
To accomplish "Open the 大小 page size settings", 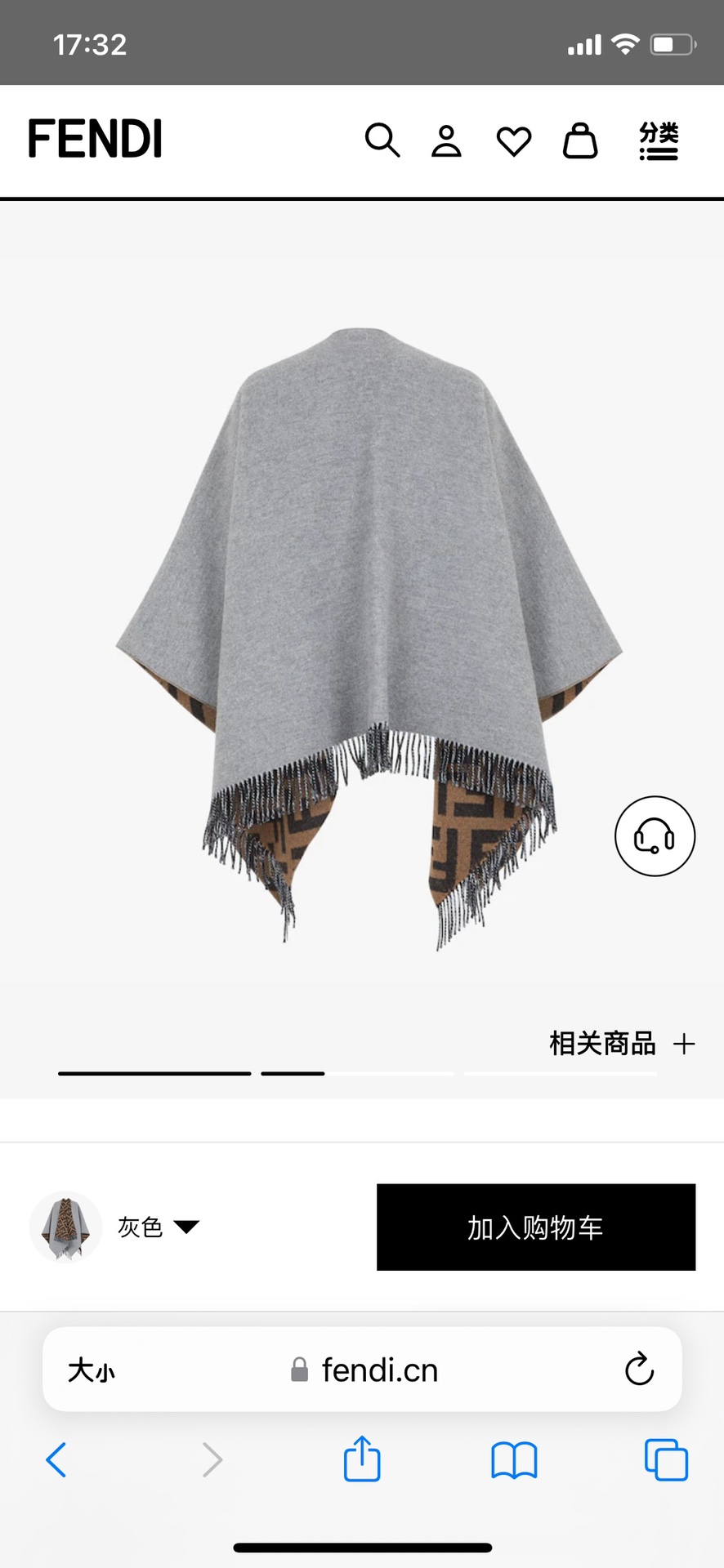I will coord(92,1370).
